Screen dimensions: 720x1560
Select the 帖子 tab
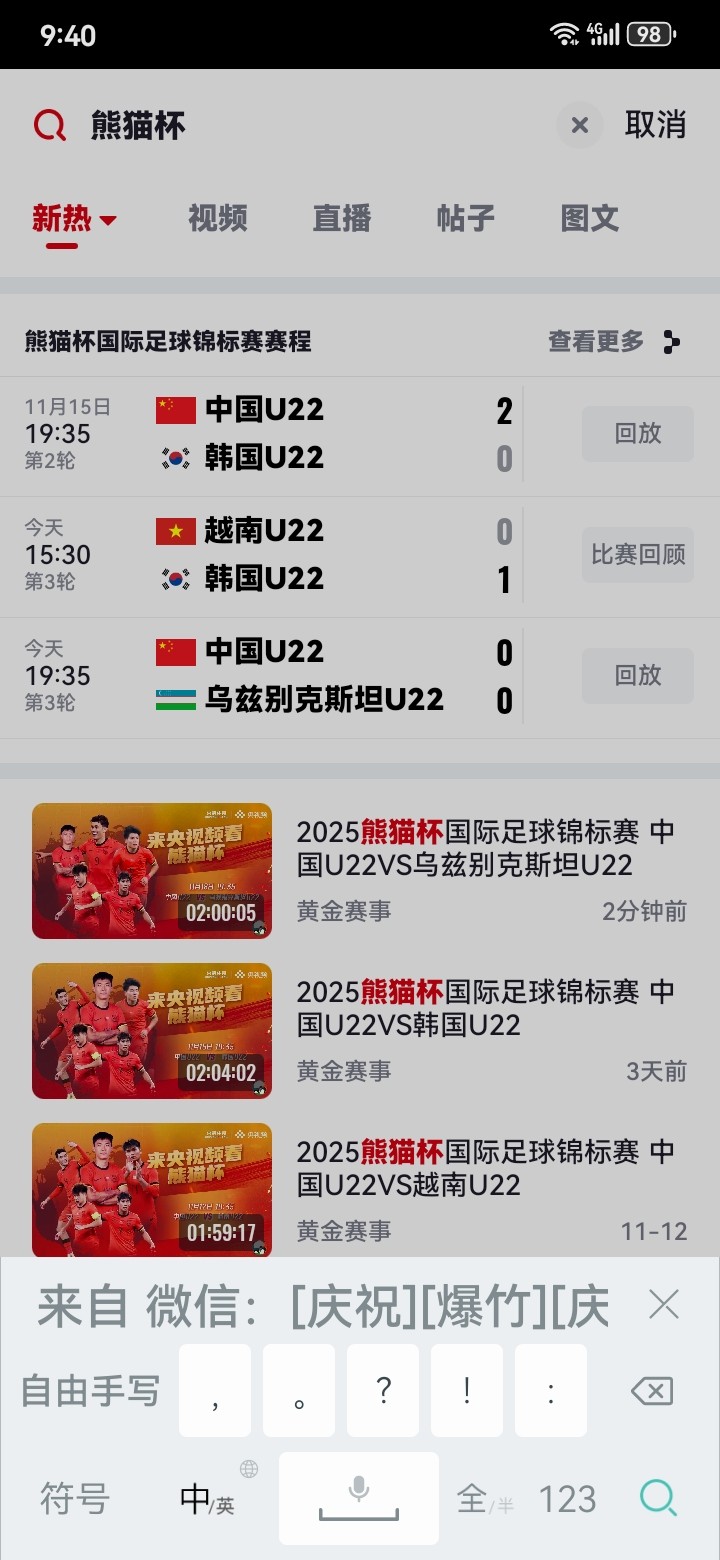tap(466, 219)
